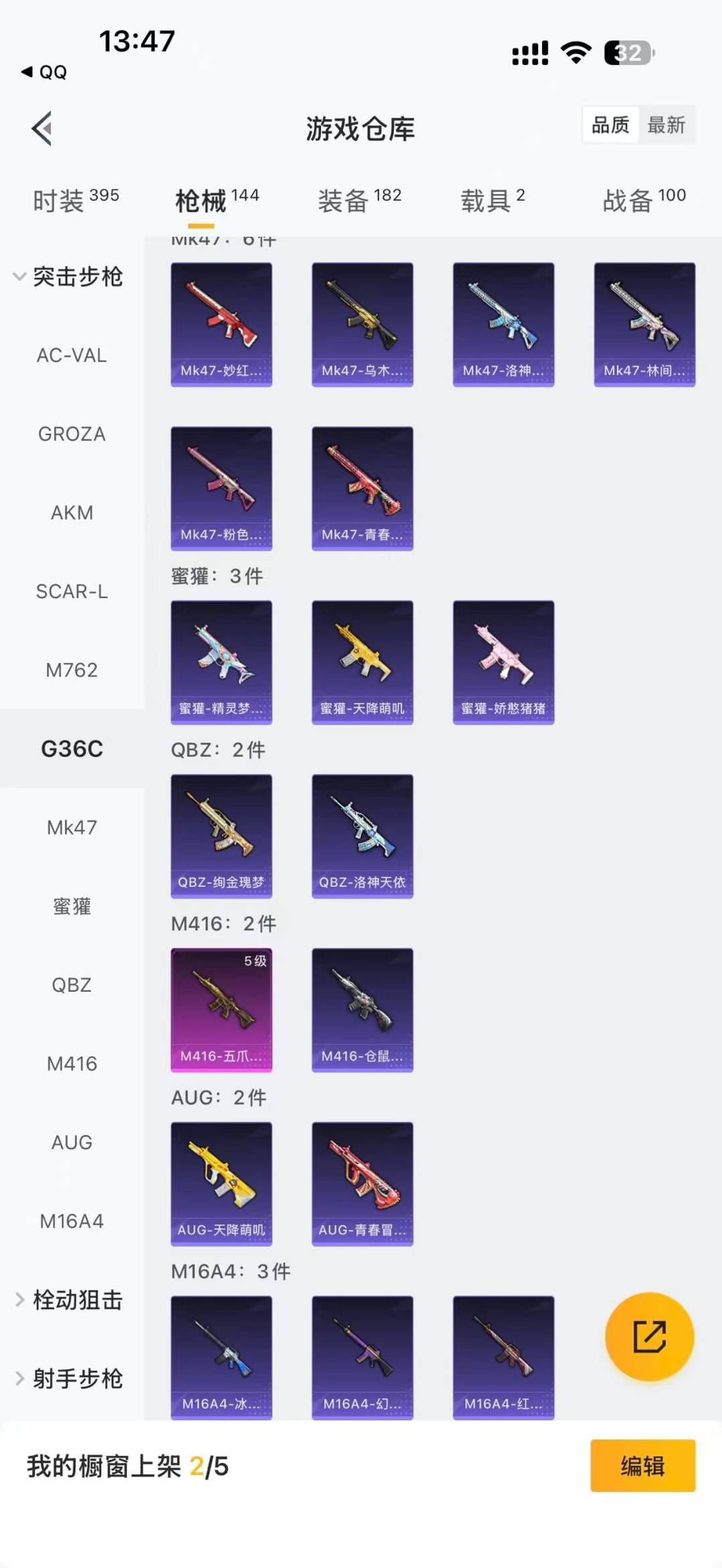Tap the yellow share floating button
The height and width of the screenshot is (1568, 722).
(649, 1337)
